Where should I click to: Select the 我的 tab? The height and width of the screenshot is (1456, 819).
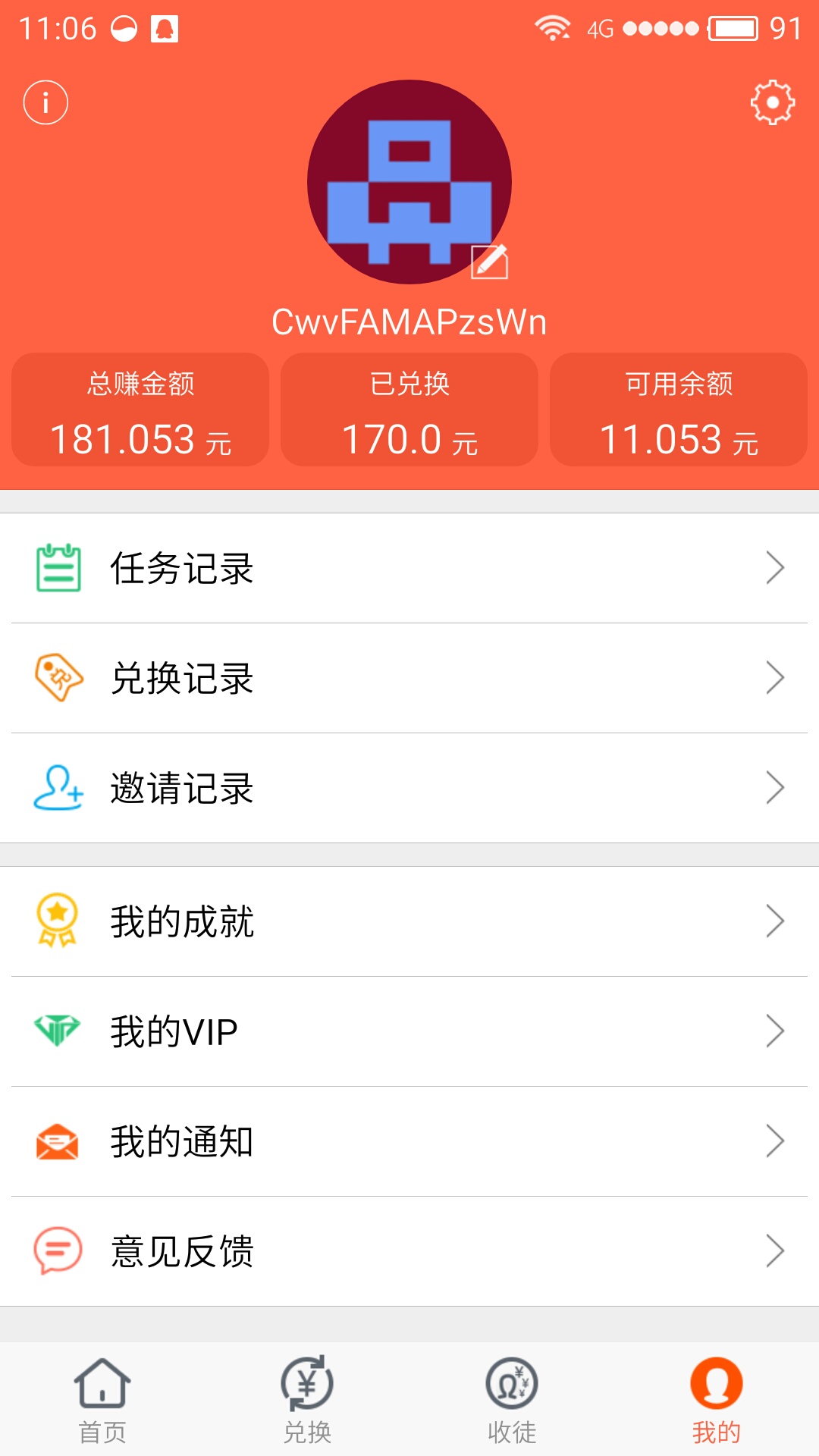[716, 1400]
